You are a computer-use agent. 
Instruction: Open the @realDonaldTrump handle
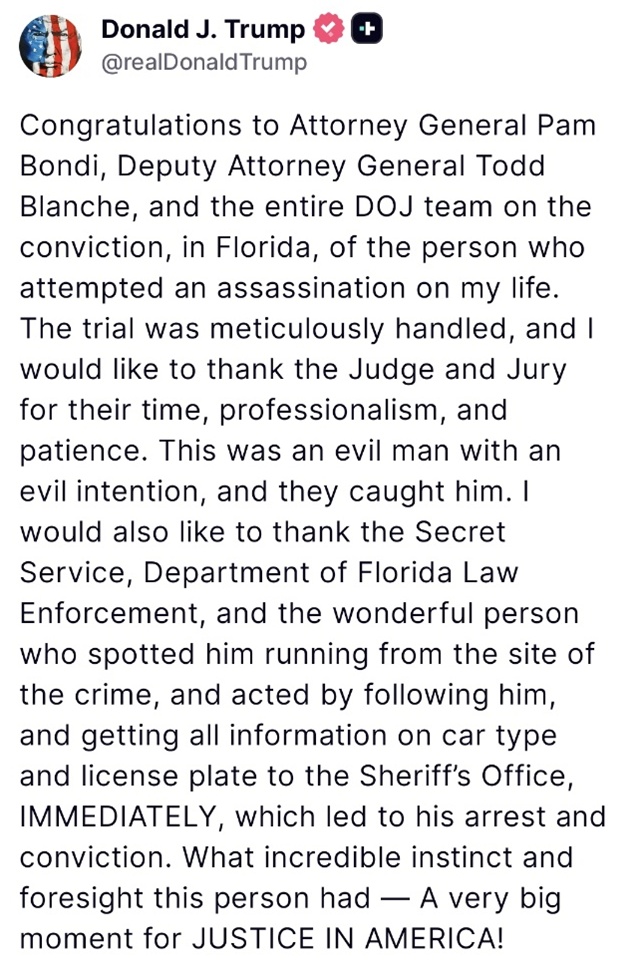pyautogui.click(x=204, y=62)
